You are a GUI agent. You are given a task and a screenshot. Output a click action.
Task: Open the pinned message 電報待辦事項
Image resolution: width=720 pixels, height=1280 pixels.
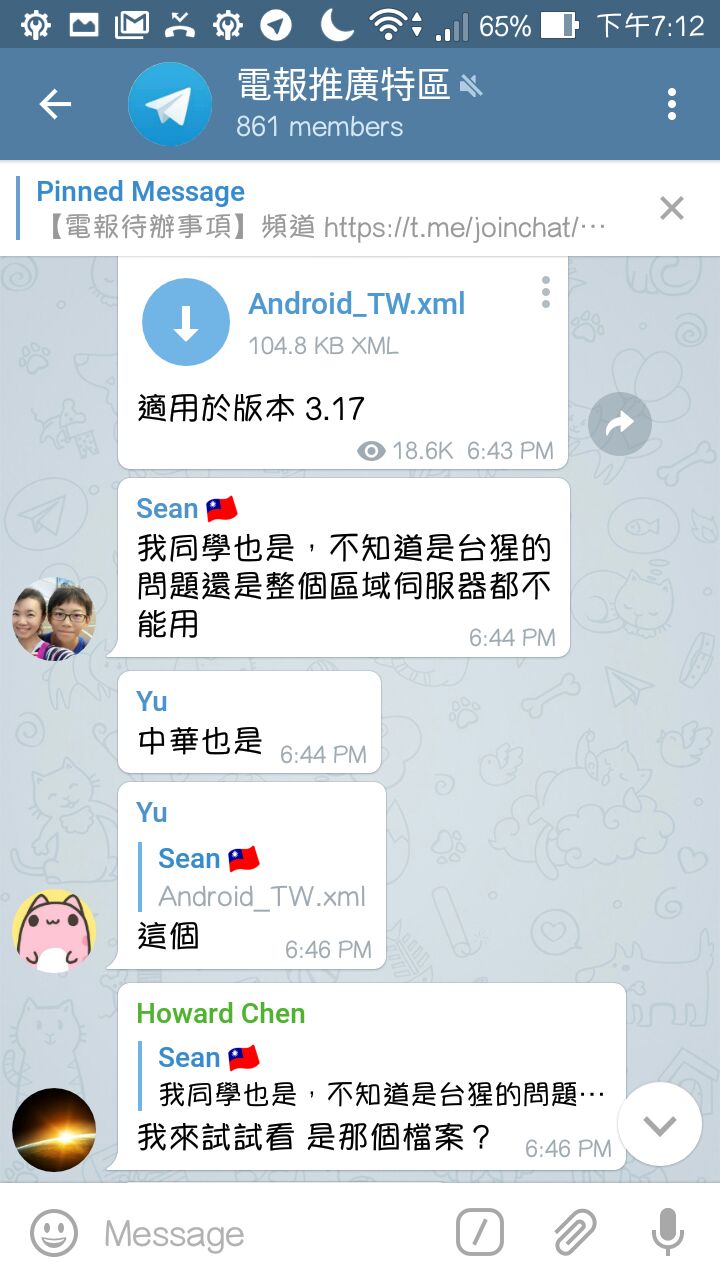click(x=320, y=209)
